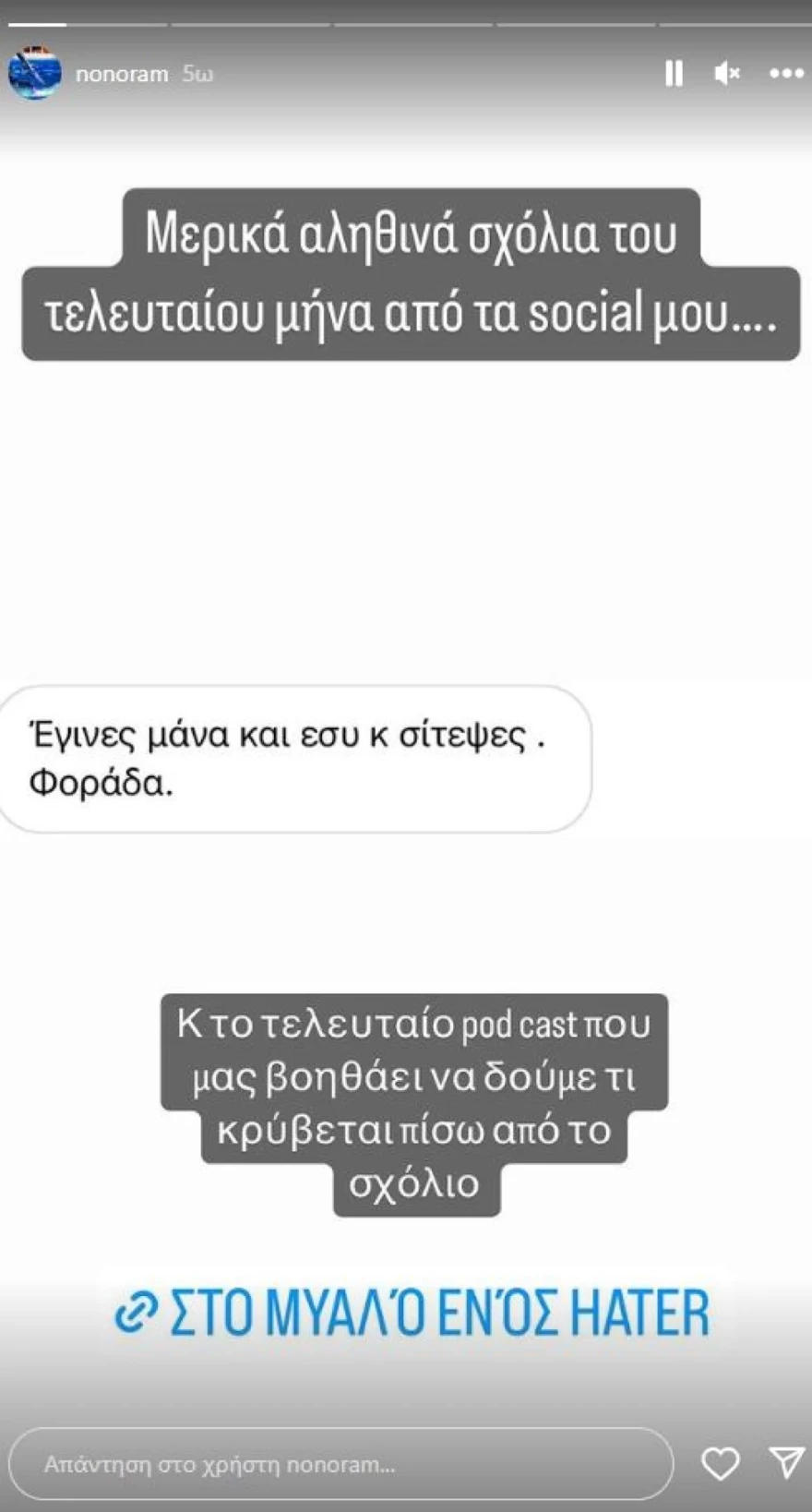Toggle sound on for the story
Screen dimensions: 812x1512
728,73
